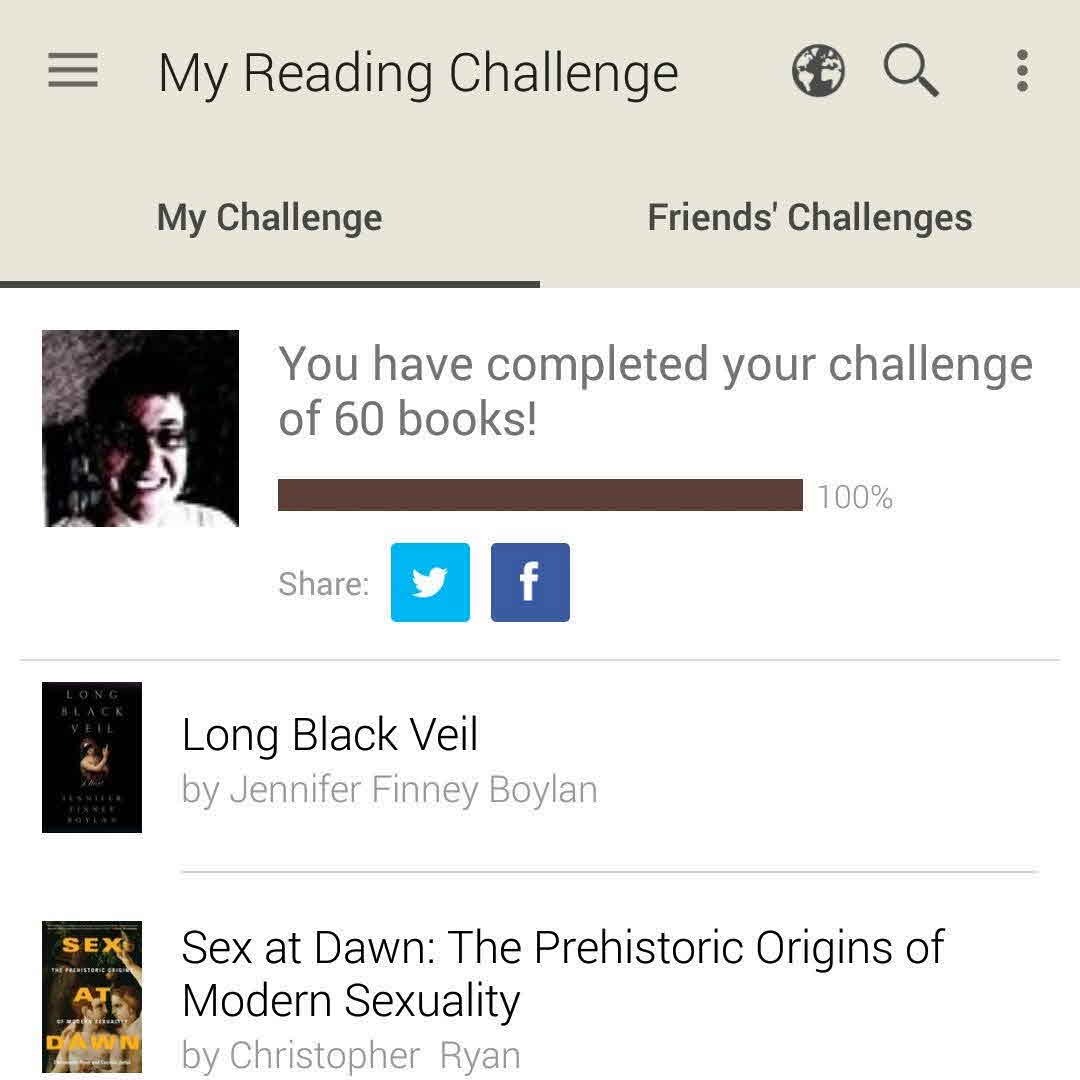The image size is (1080, 1080).
Task: Open the overflow menu
Action: point(1021,71)
